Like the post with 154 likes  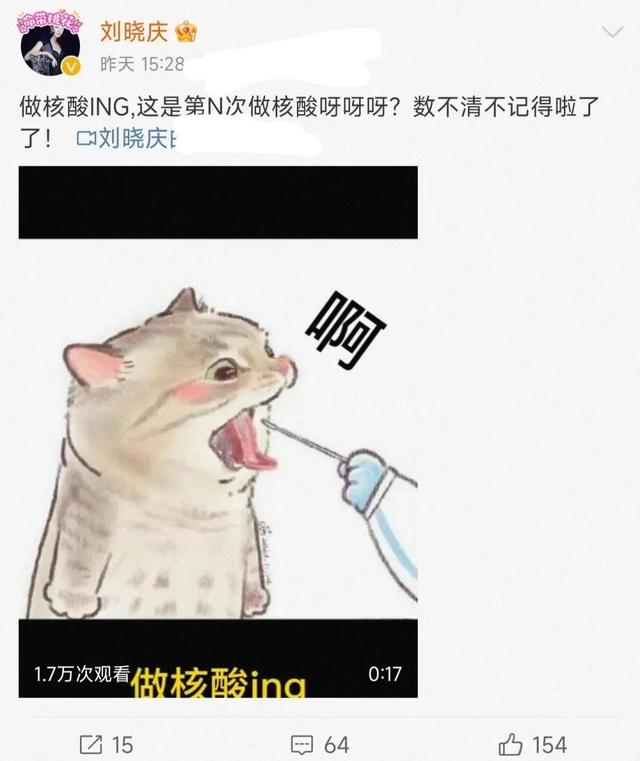tap(532, 743)
